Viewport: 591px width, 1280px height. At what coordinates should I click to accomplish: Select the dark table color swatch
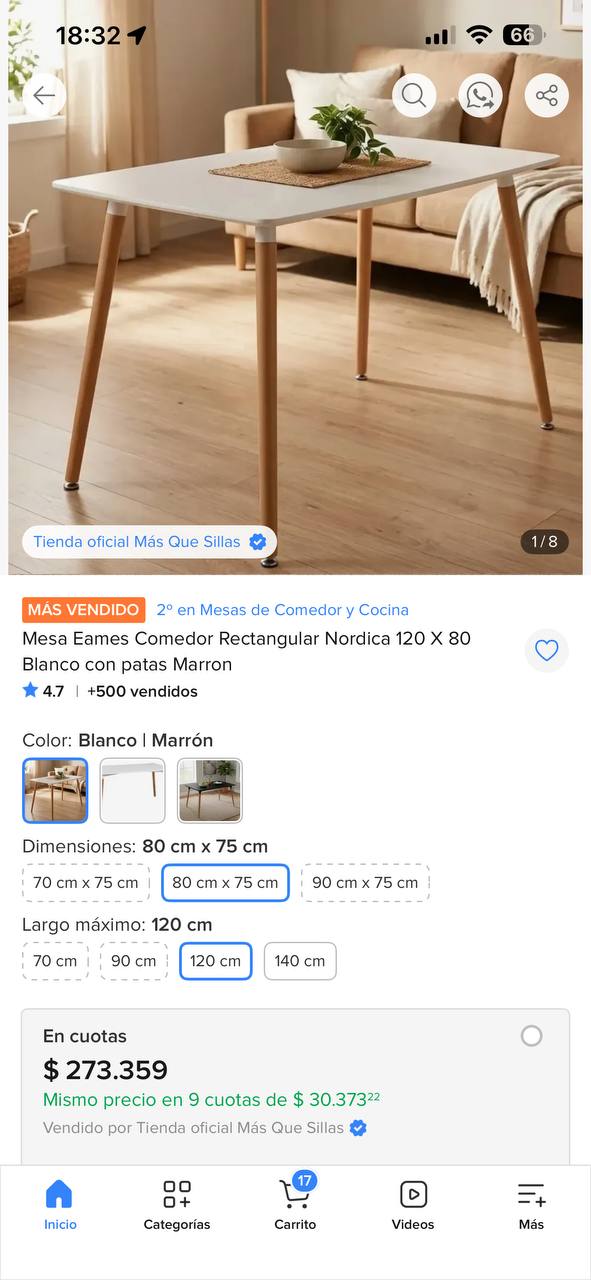210,790
